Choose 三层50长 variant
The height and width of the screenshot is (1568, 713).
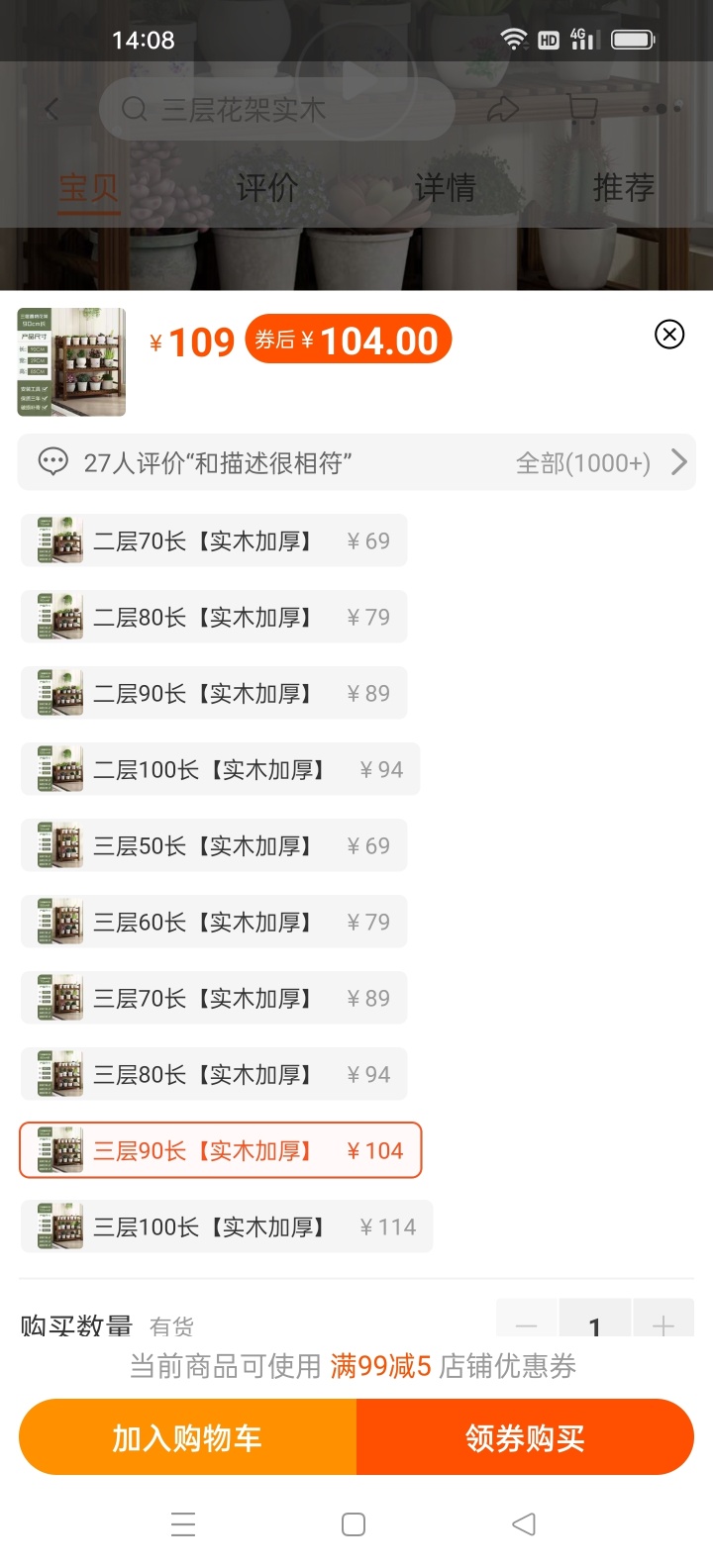214,845
